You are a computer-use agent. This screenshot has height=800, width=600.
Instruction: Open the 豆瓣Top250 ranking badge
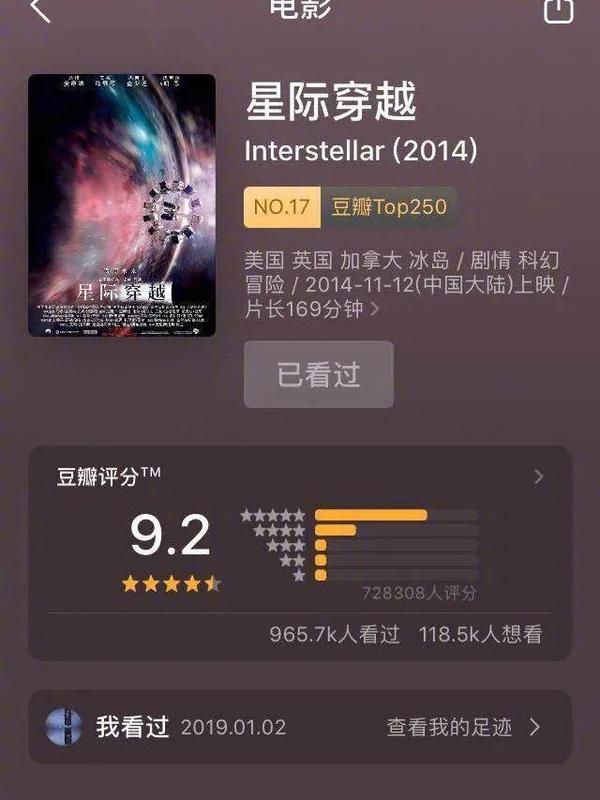coord(350,208)
